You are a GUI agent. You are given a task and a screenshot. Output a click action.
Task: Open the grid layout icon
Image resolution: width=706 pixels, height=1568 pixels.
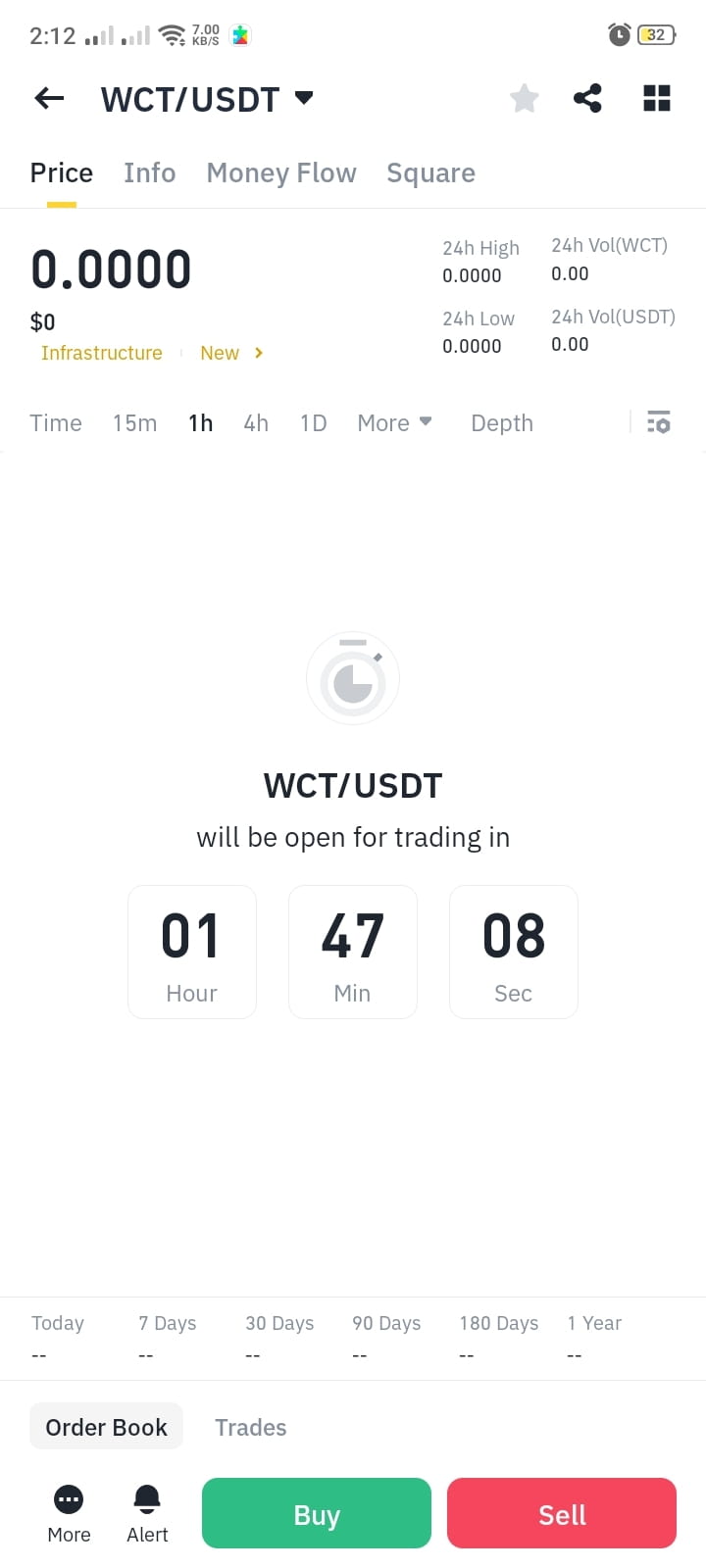[x=656, y=98]
